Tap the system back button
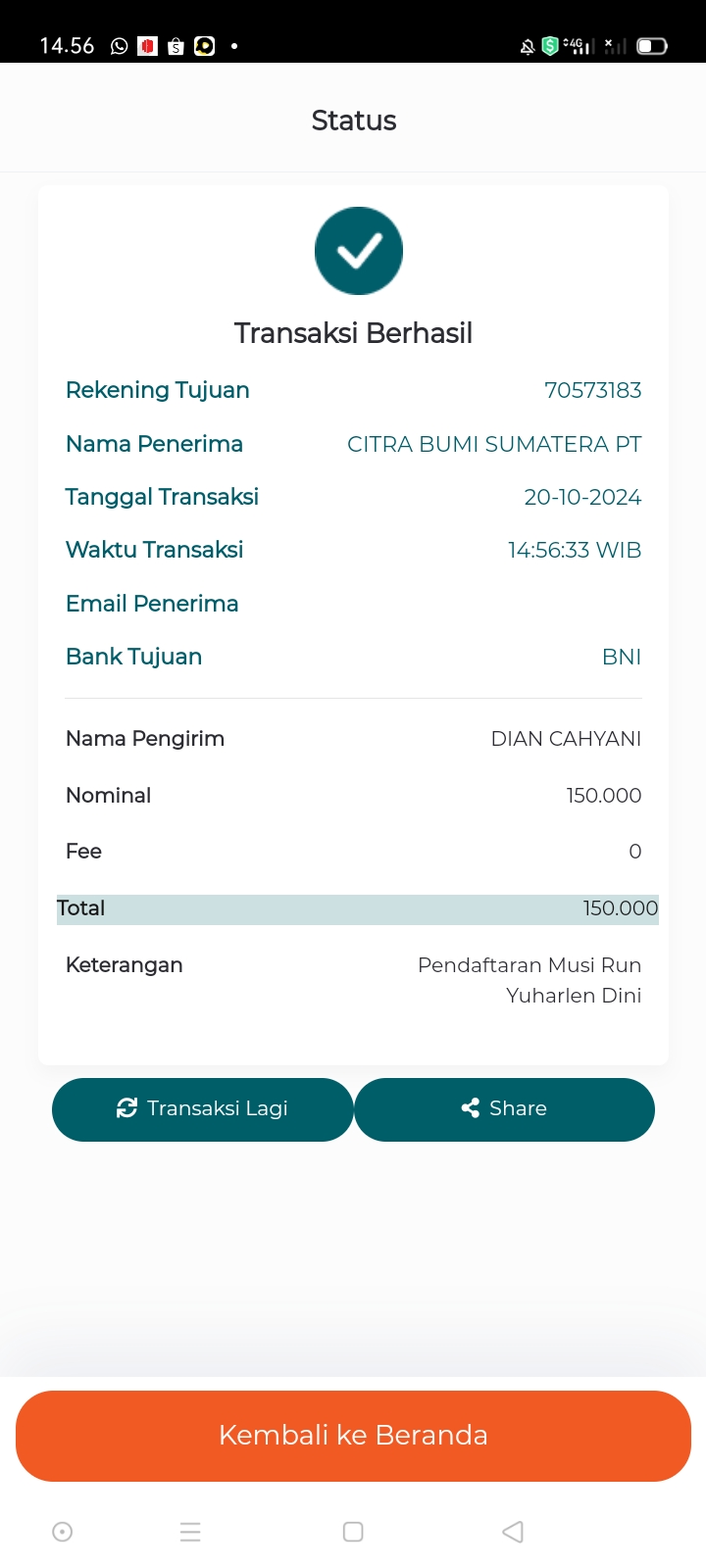The width and height of the screenshot is (706, 1568). click(512, 1532)
